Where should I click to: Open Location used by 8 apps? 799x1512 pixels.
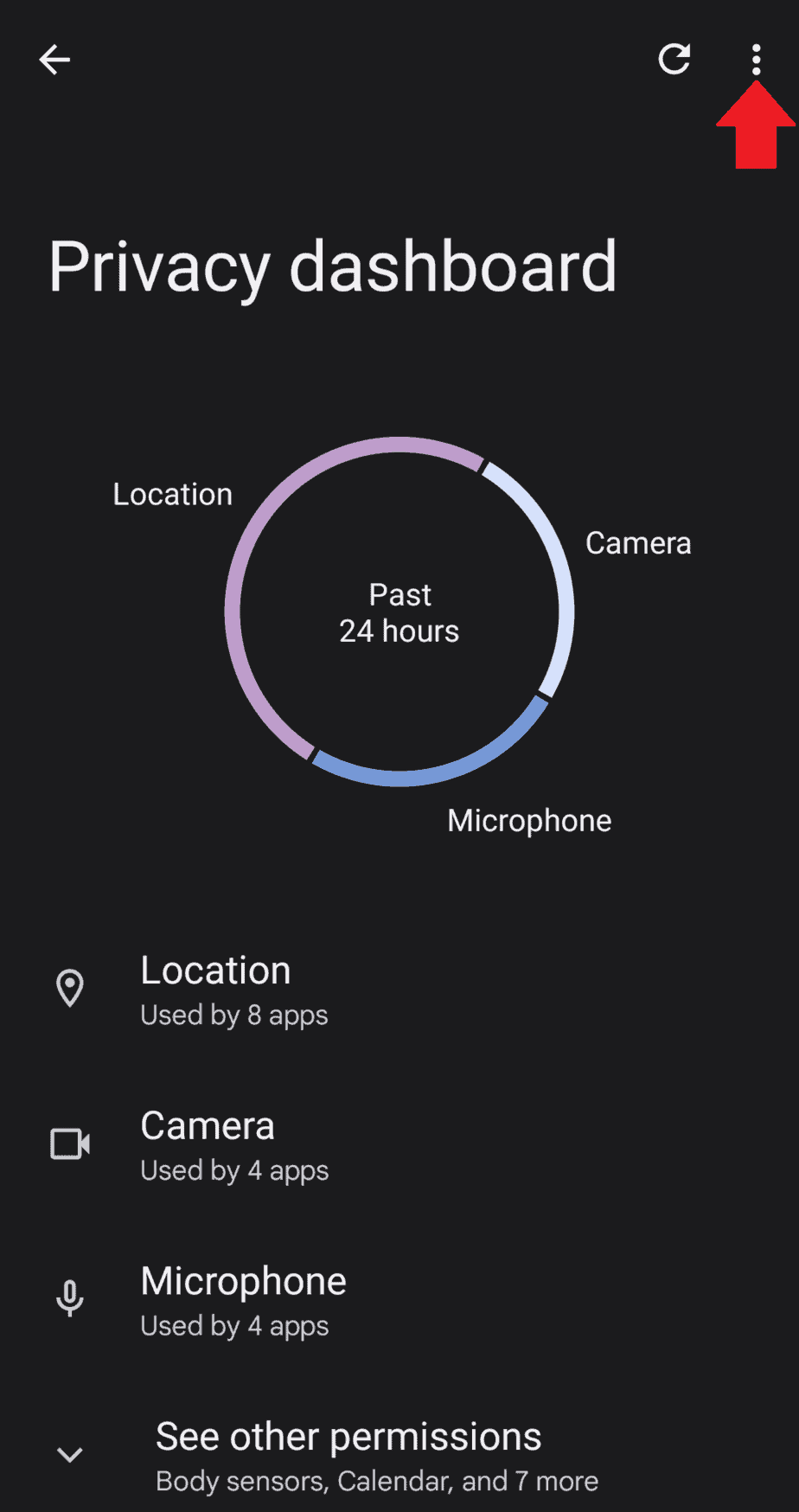click(233, 990)
